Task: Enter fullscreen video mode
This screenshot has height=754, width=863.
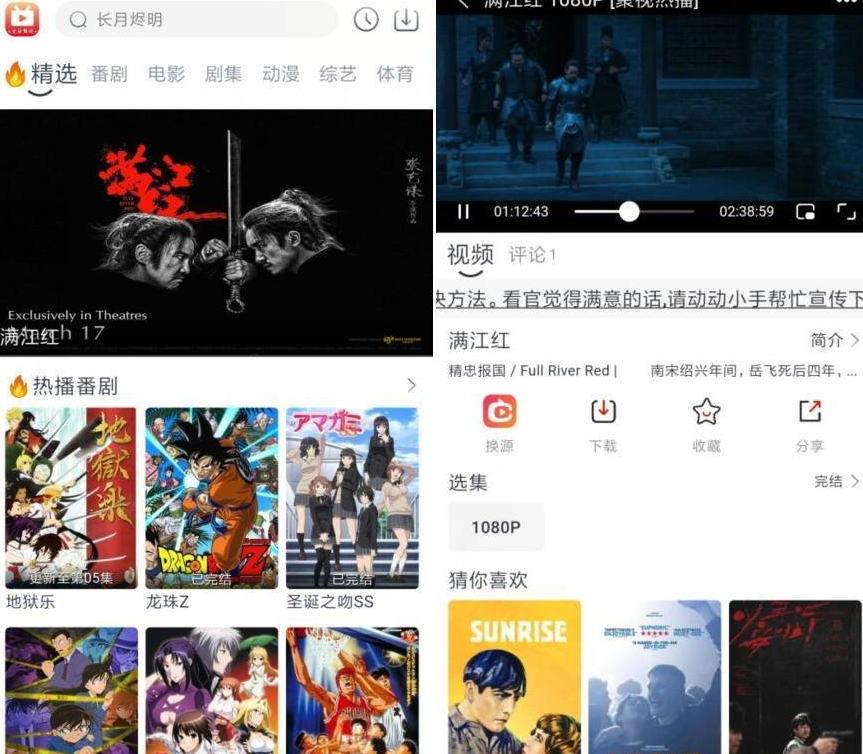Action: click(x=846, y=212)
